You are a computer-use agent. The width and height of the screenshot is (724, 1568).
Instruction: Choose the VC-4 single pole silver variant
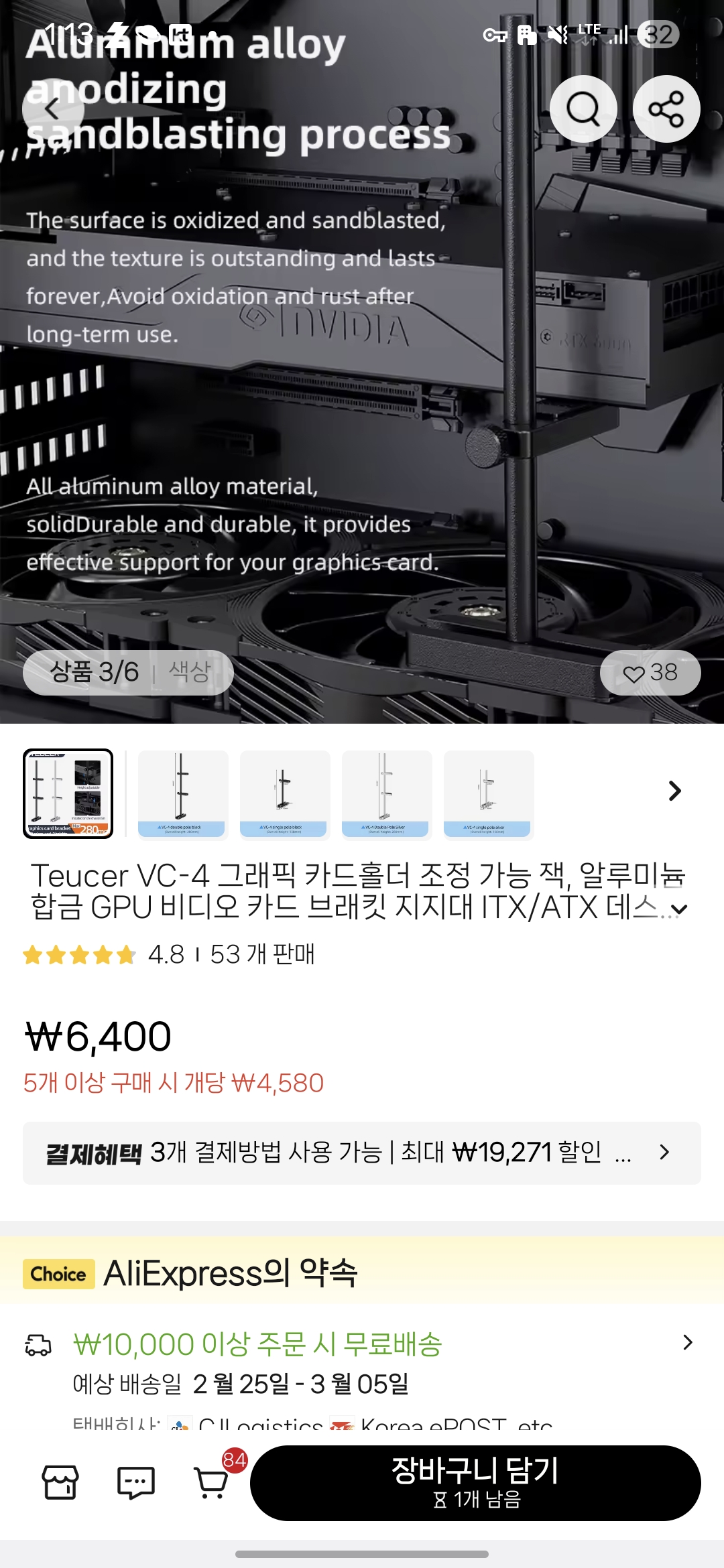[x=489, y=795]
